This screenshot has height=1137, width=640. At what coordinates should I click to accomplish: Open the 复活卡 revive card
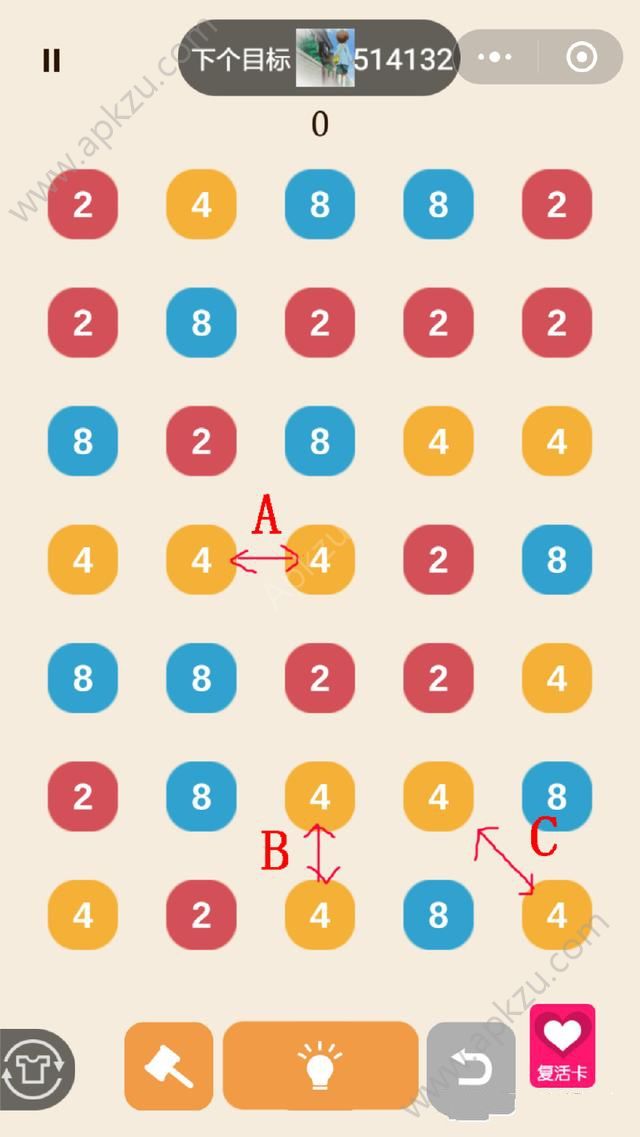pyautogui.click(x=562, y=1045)
